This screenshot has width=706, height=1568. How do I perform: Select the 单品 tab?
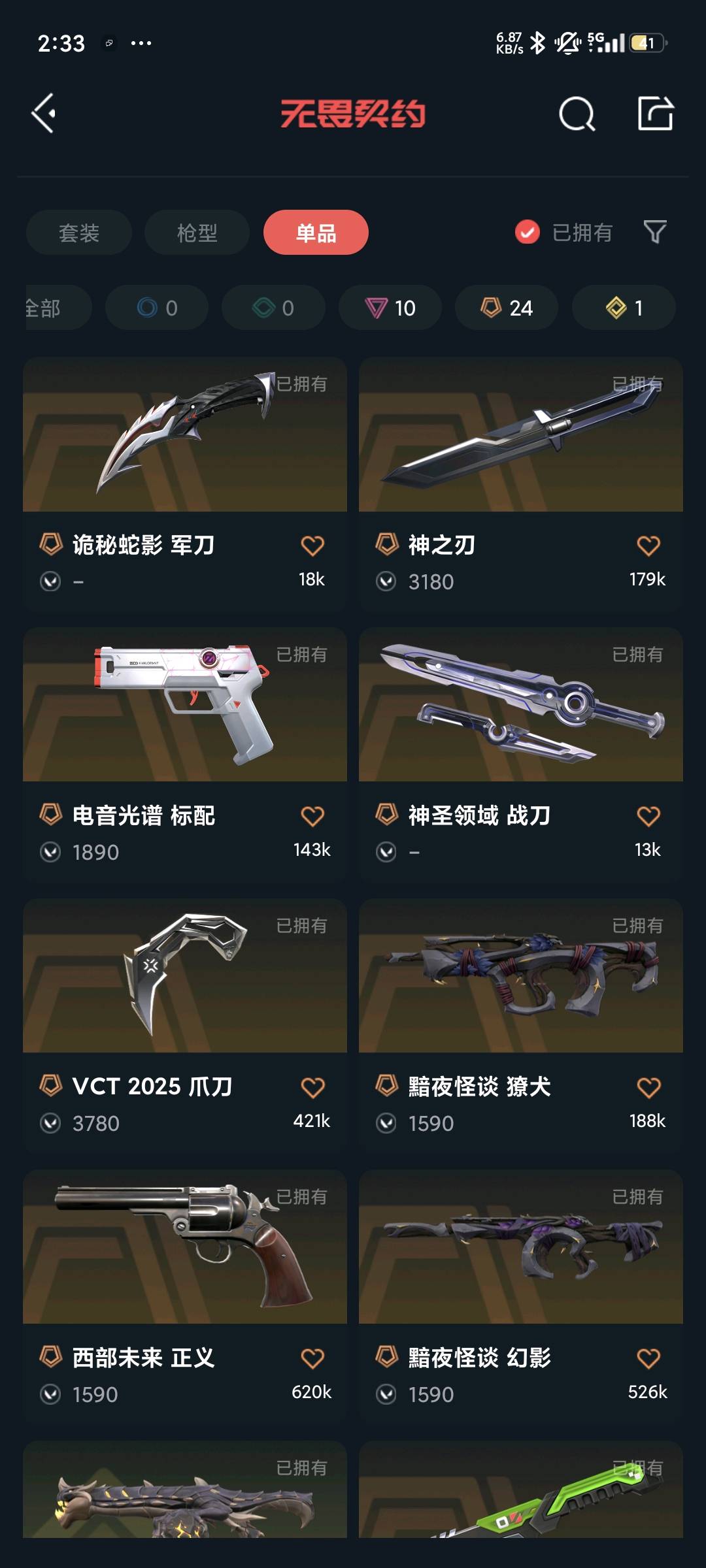[316, 233]
